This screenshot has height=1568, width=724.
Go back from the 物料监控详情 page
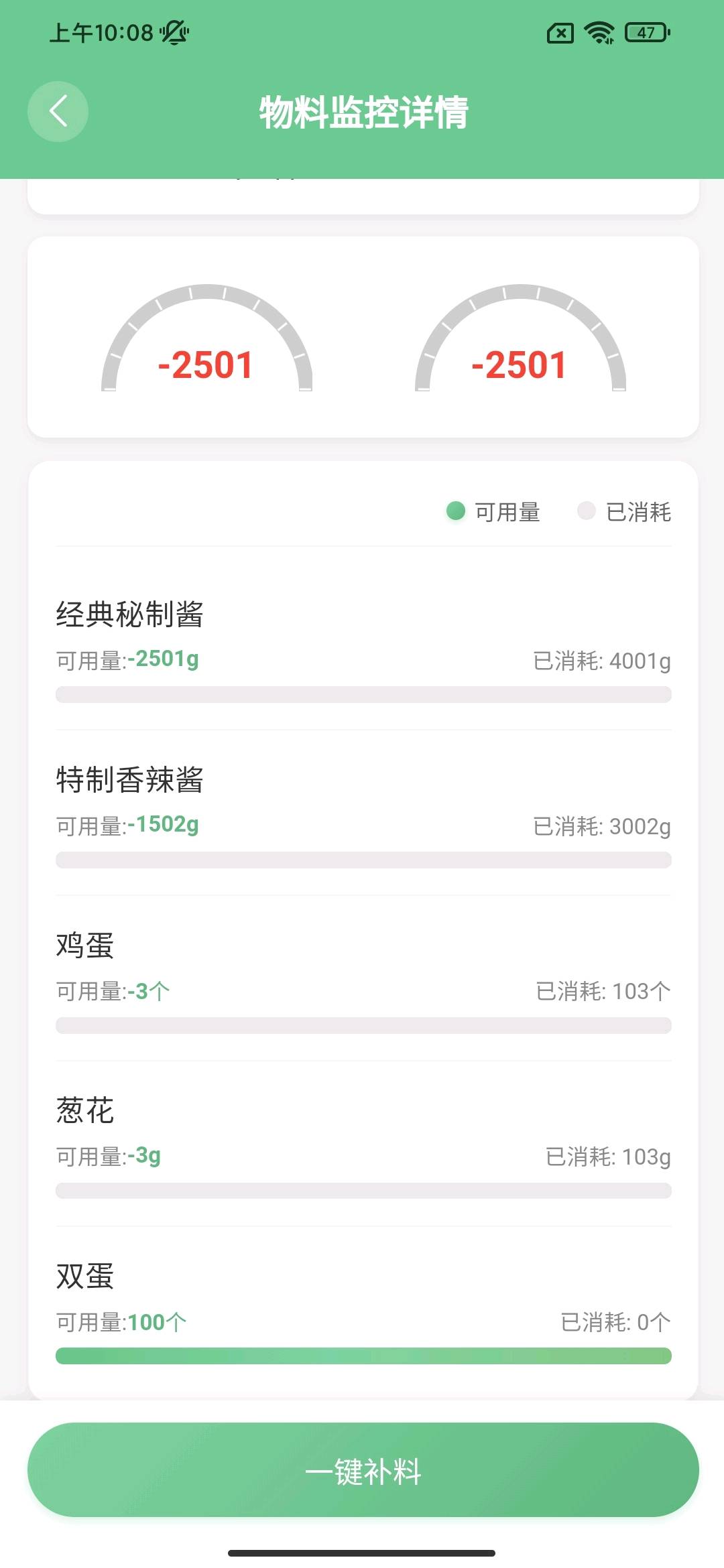(x=58, y=111)
